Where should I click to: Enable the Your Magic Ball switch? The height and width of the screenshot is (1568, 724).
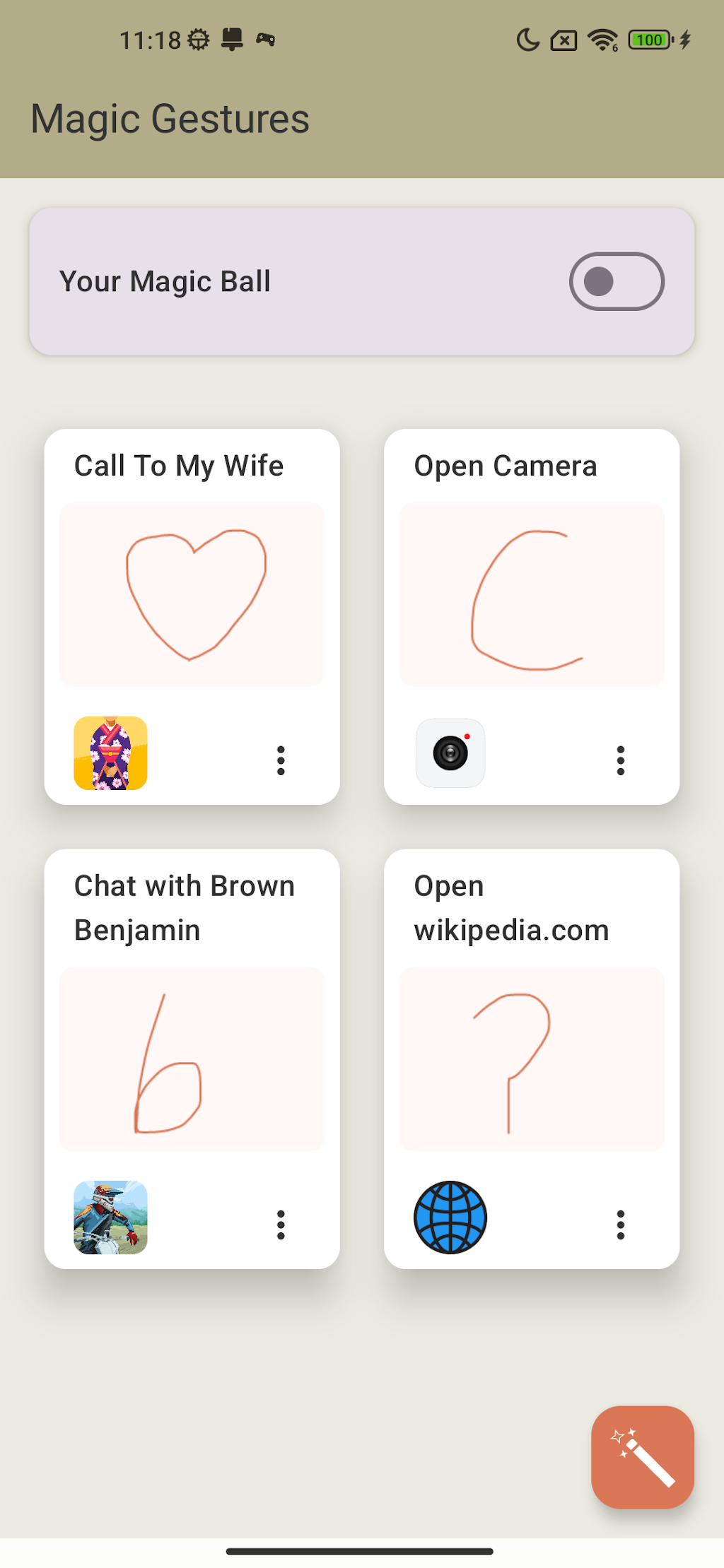[x=616, y=281]
